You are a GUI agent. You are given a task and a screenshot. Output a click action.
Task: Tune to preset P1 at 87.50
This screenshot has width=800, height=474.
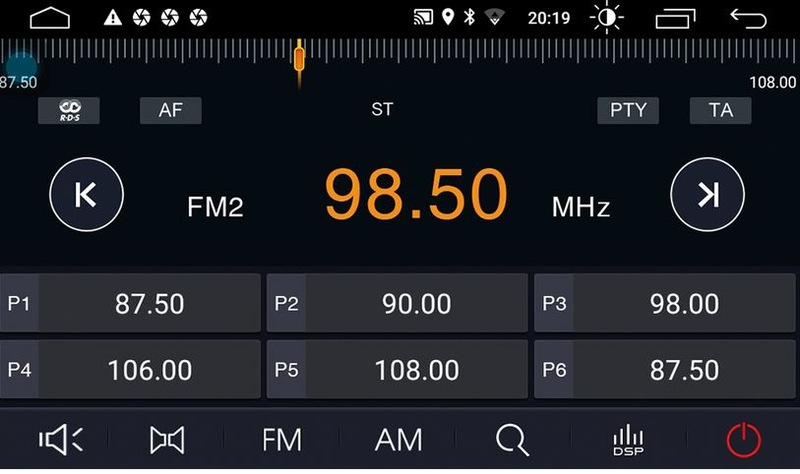pos(130,303)
